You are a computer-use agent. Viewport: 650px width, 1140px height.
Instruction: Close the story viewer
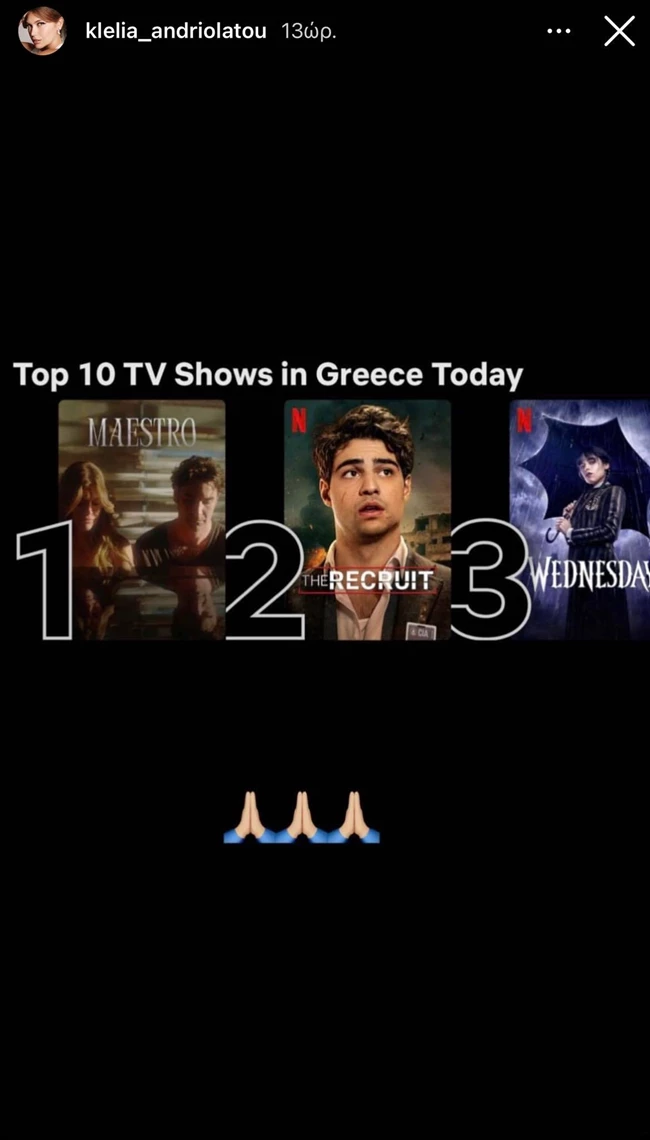coord(619,31)
